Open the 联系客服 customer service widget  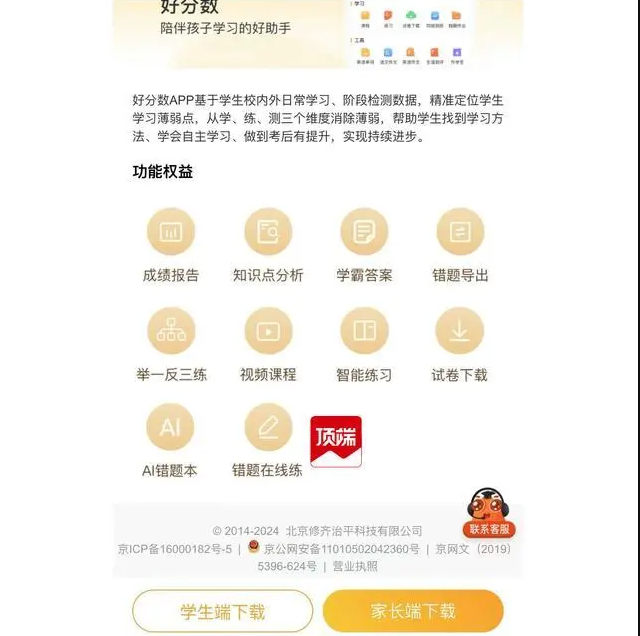(489, 514)
